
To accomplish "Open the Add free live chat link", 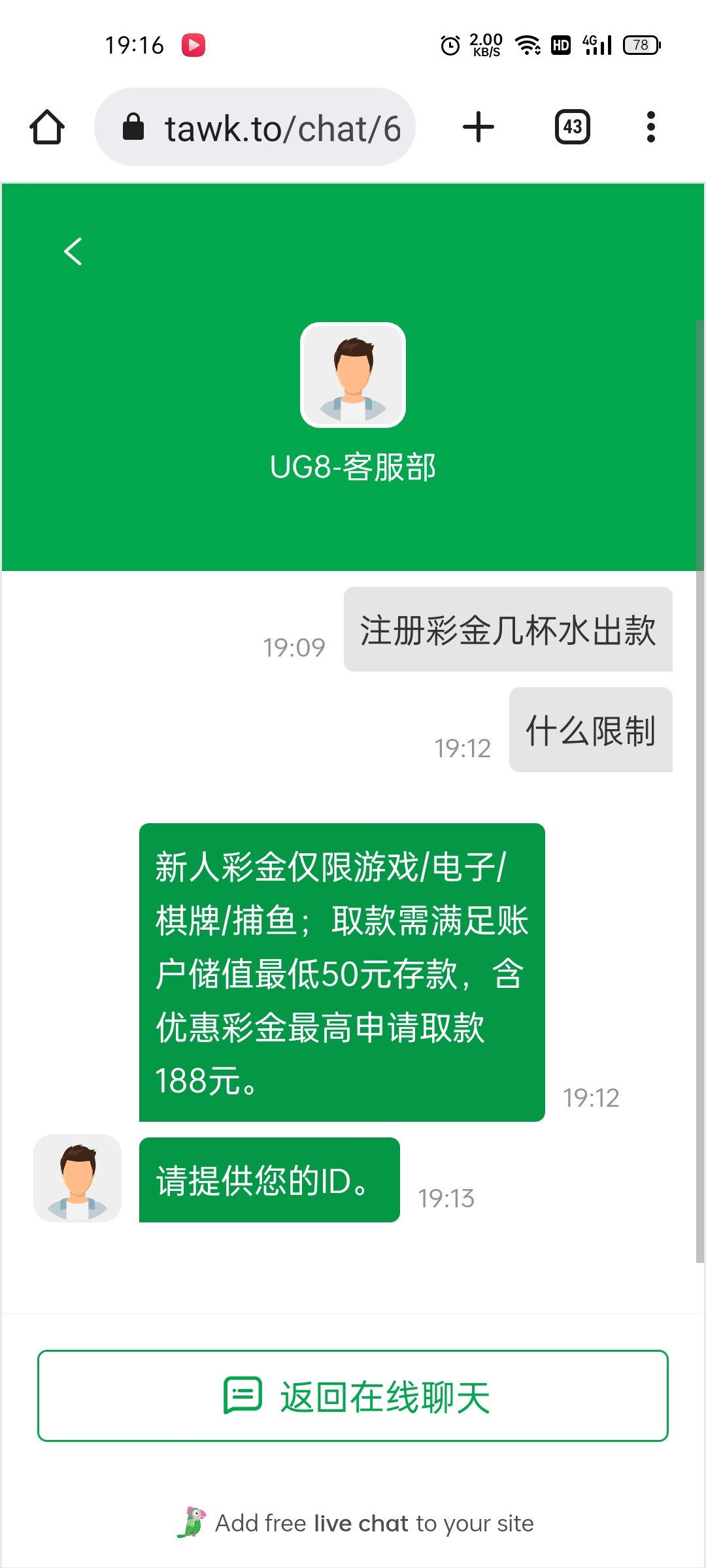I will point(356,1523).
